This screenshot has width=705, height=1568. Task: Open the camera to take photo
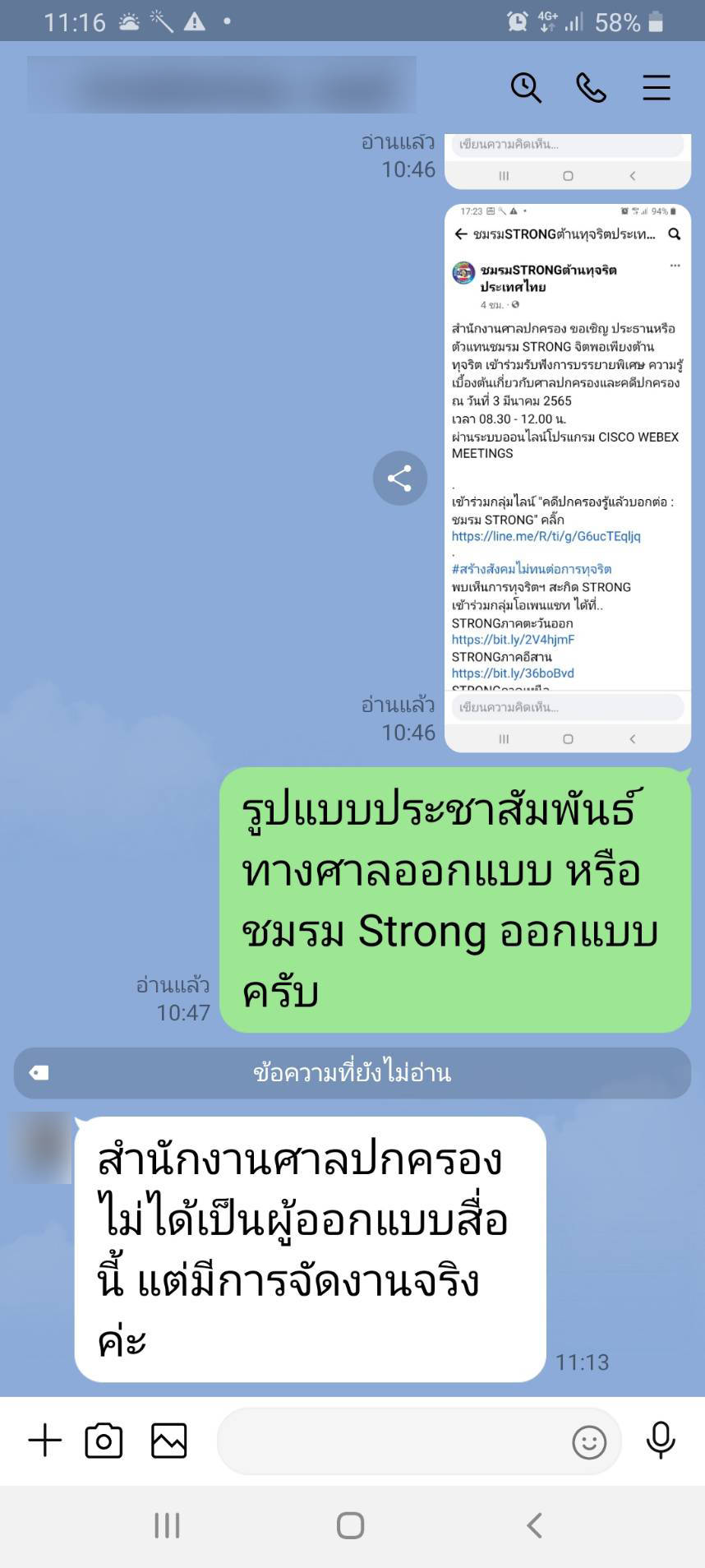(104, 1441)
